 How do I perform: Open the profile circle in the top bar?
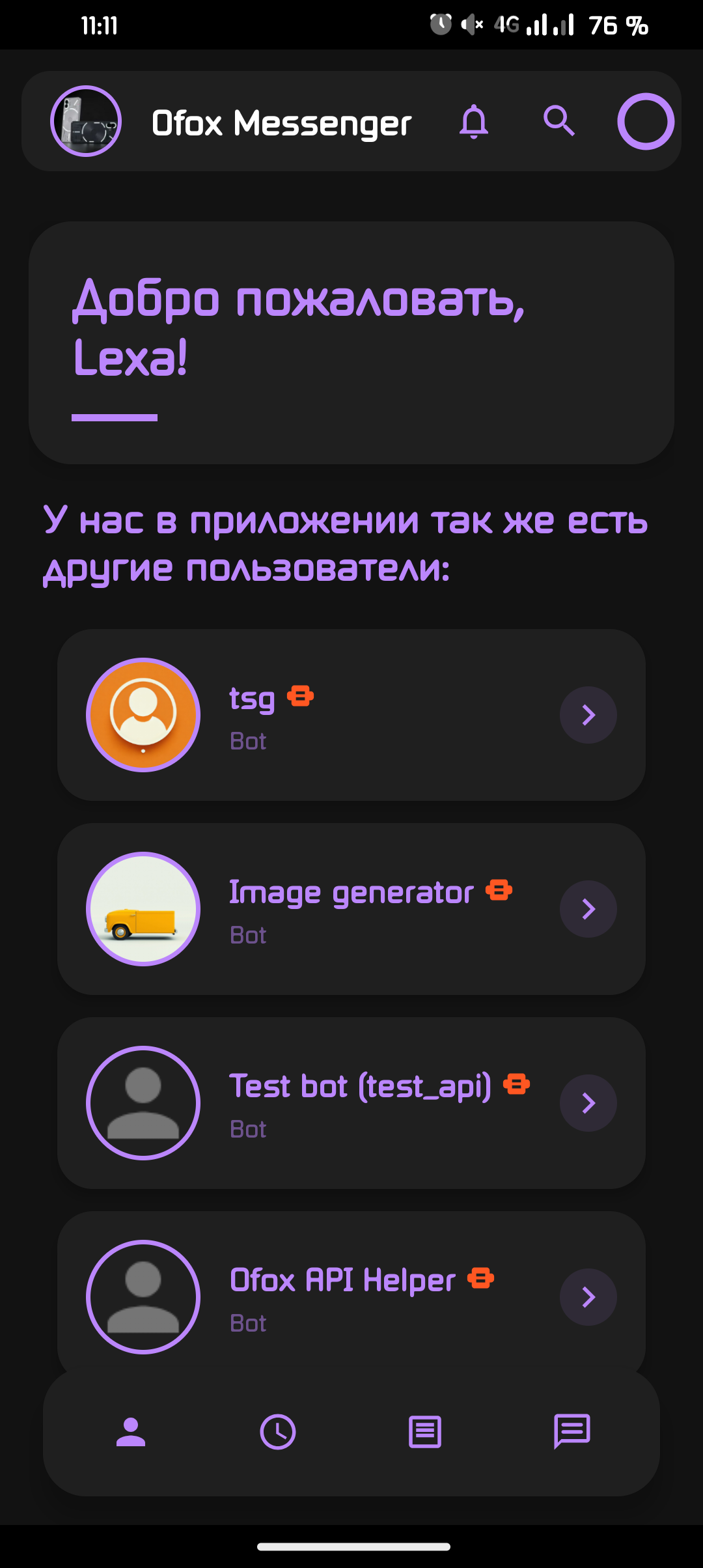pos(646,121)
